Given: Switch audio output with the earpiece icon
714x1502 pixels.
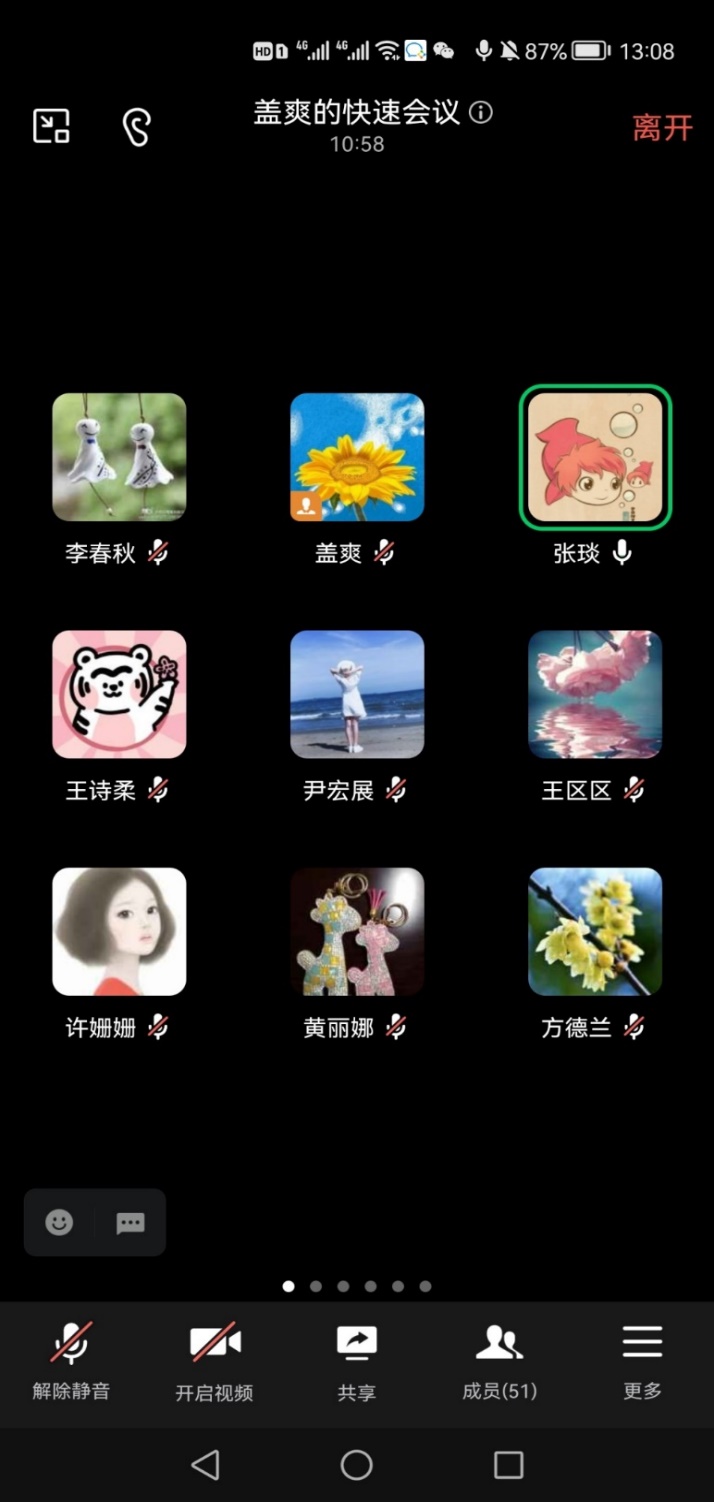Looking at the screenshot, I should pyautogui.click(x=136, y=127).
